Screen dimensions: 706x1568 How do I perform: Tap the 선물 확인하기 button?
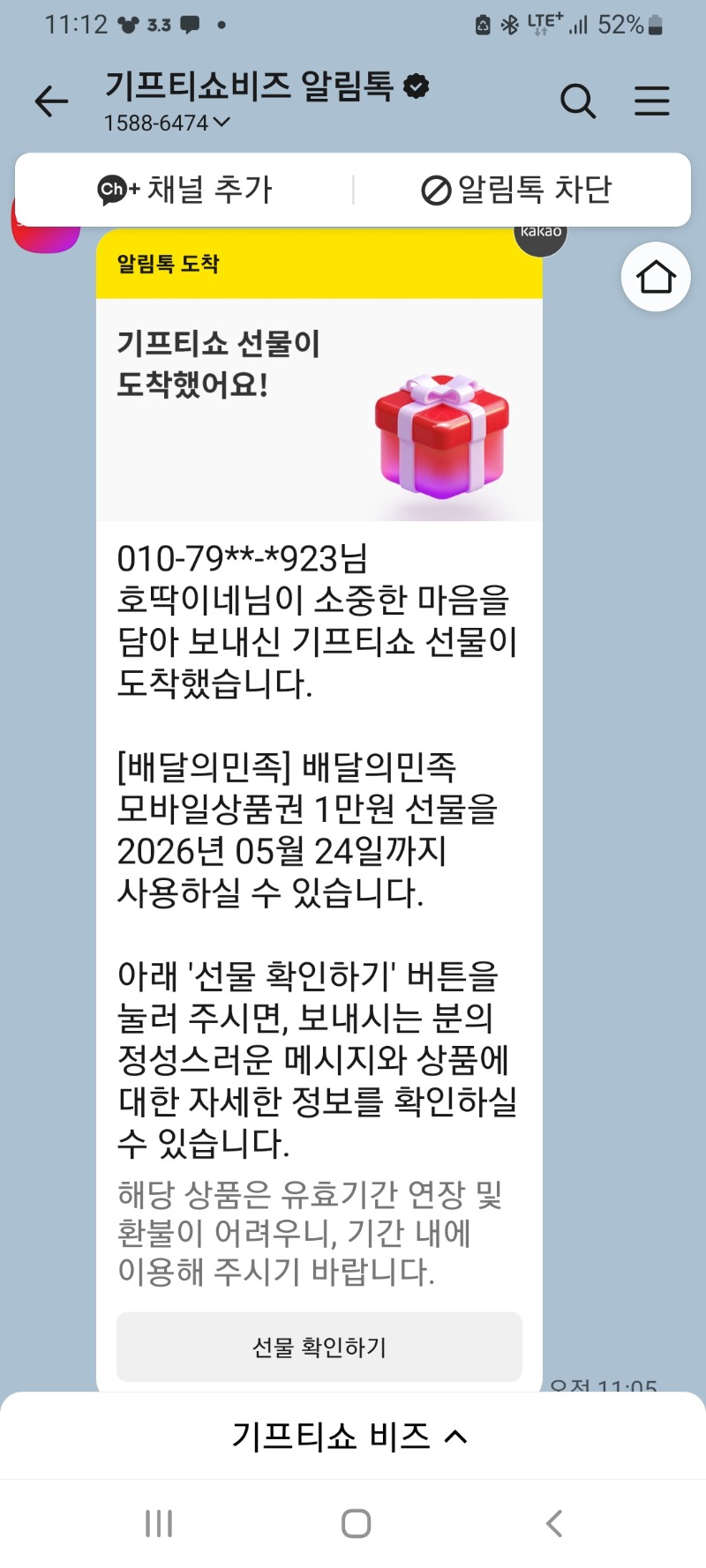pos(319,1347)
